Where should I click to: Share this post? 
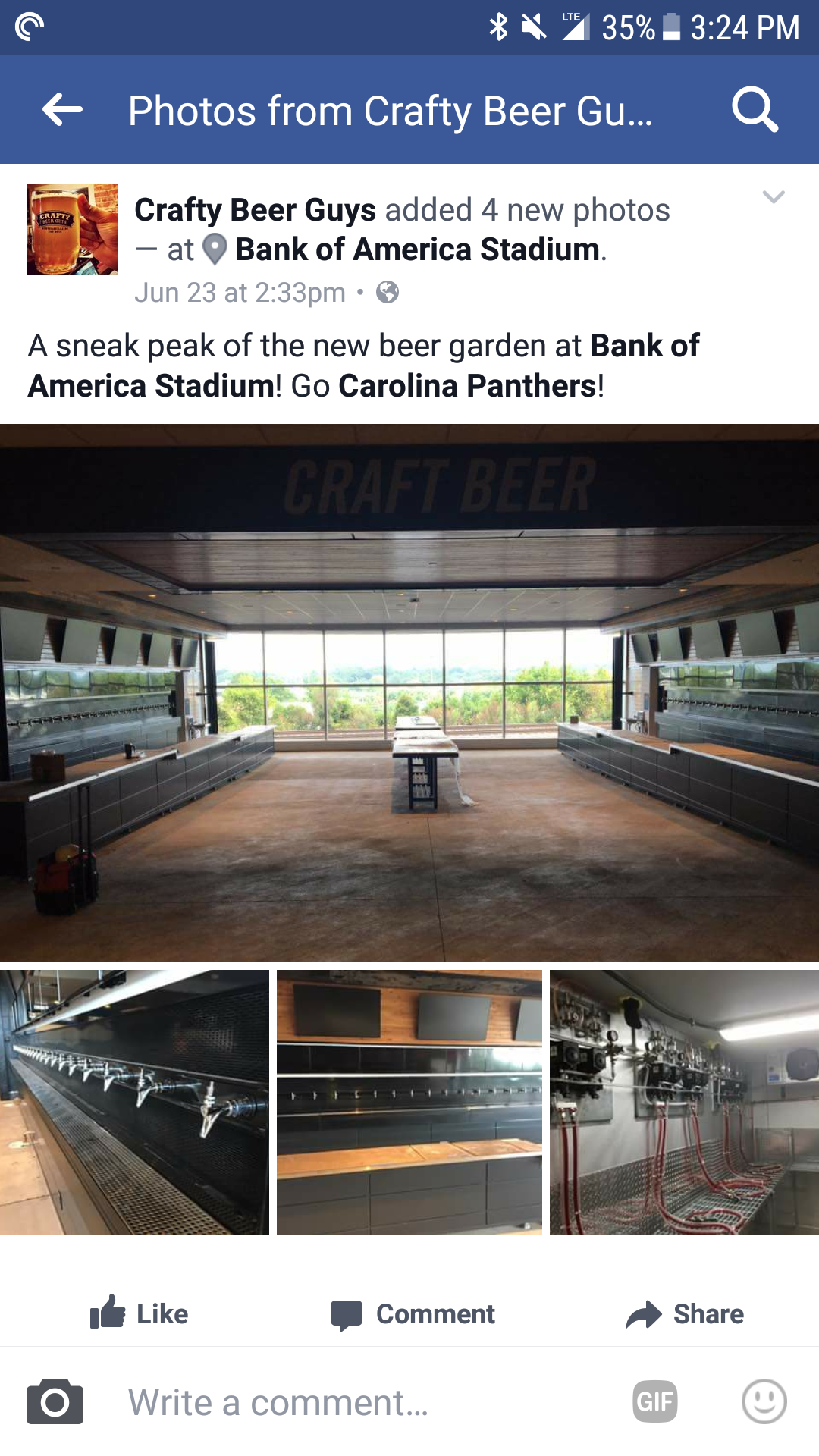click(x=685, y=1314)
